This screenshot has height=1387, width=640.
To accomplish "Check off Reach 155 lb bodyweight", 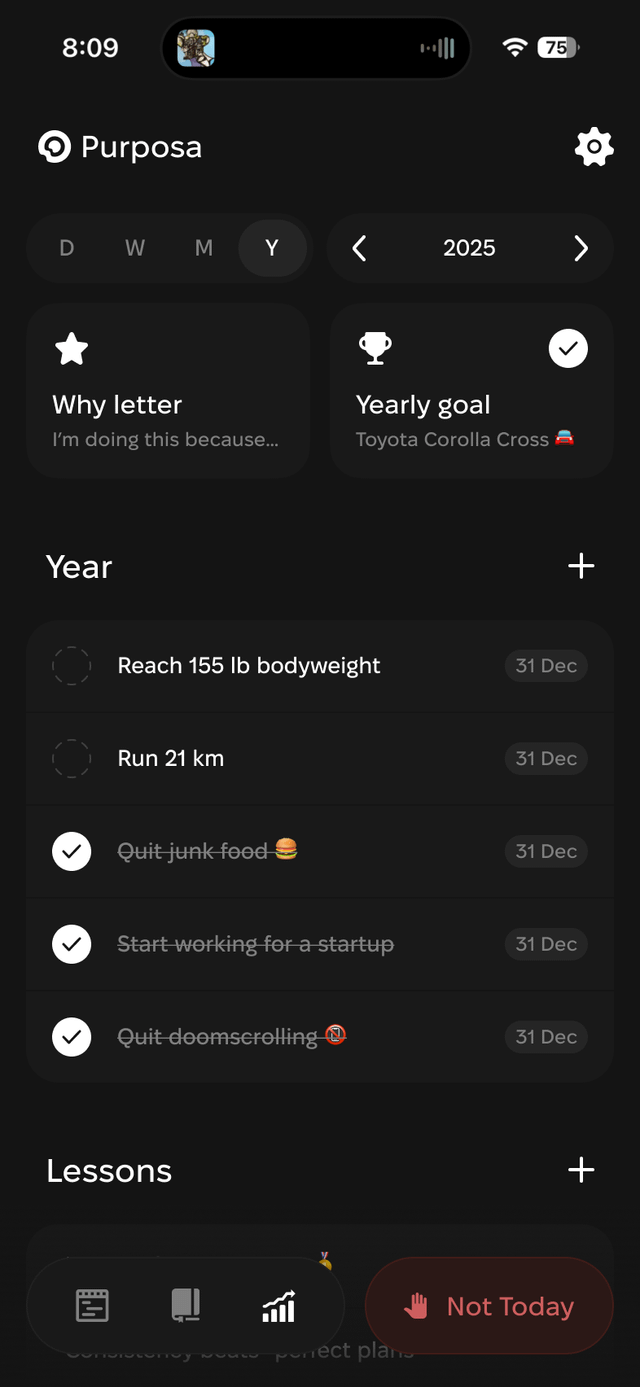I will (71, 666).
